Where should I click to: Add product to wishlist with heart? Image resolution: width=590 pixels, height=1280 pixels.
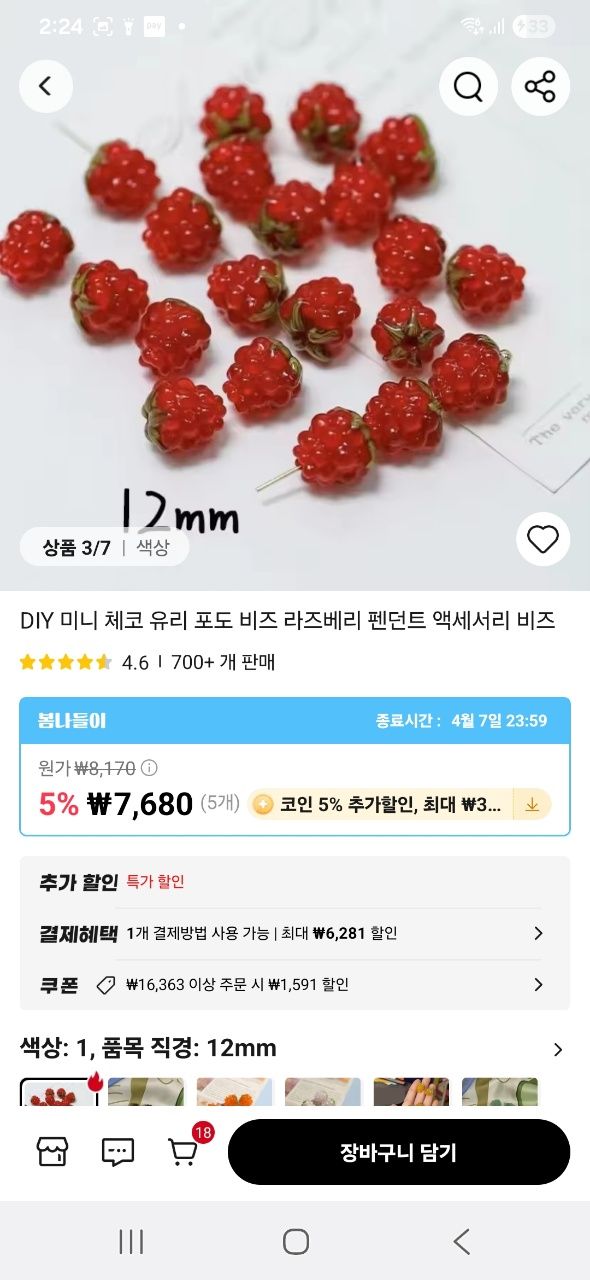pyautogui.click(x=542, y=540)
